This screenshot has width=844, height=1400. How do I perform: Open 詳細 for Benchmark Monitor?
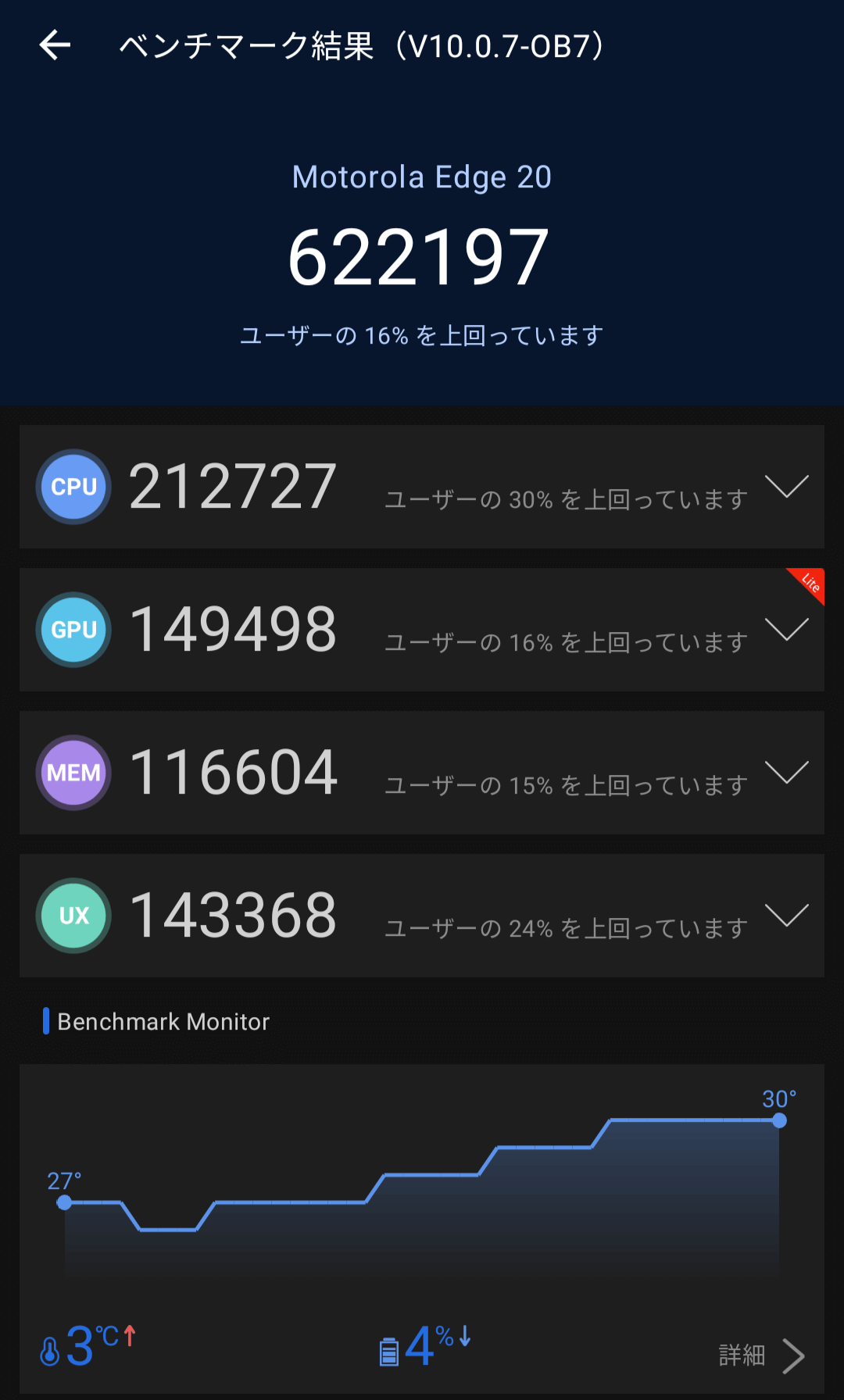point(762,1355)
